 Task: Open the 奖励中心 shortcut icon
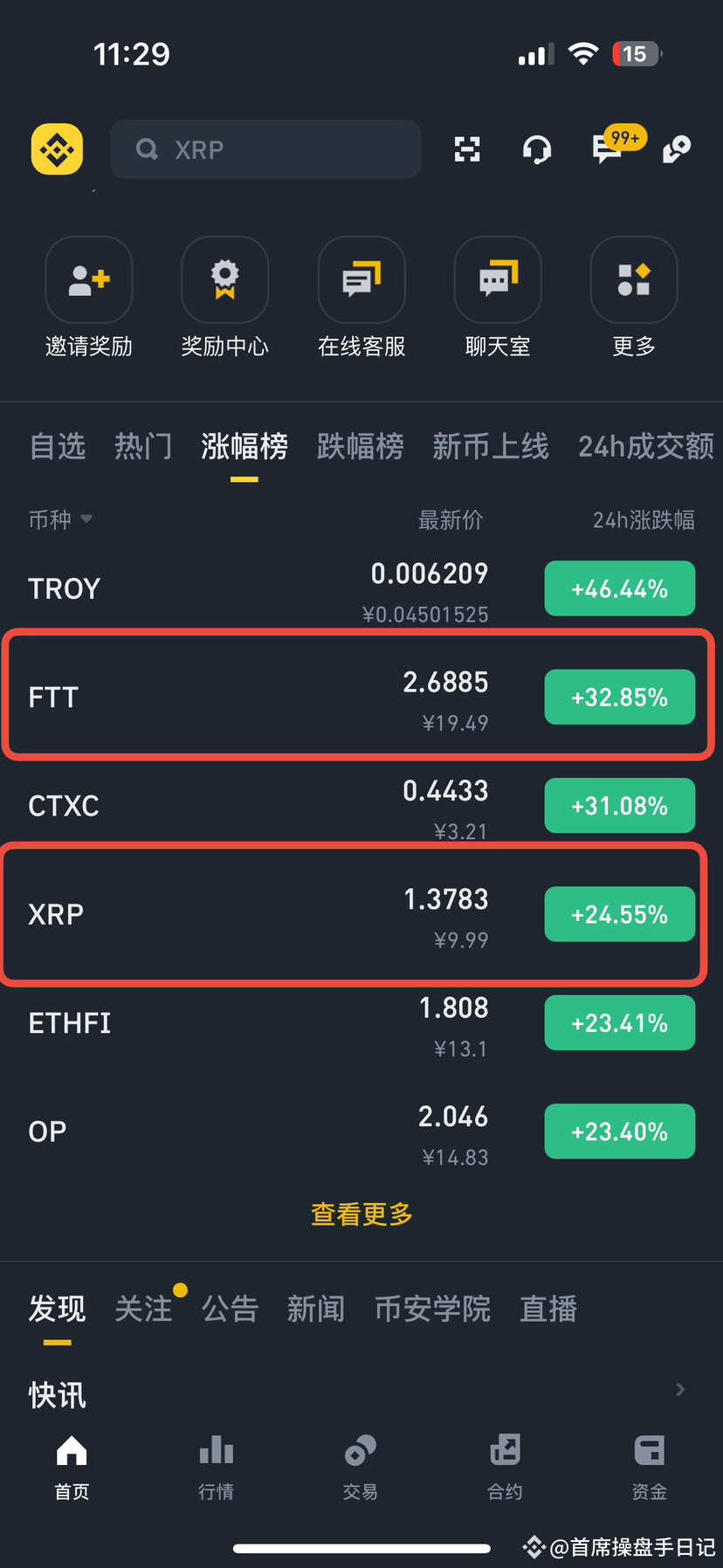point(224,279)
